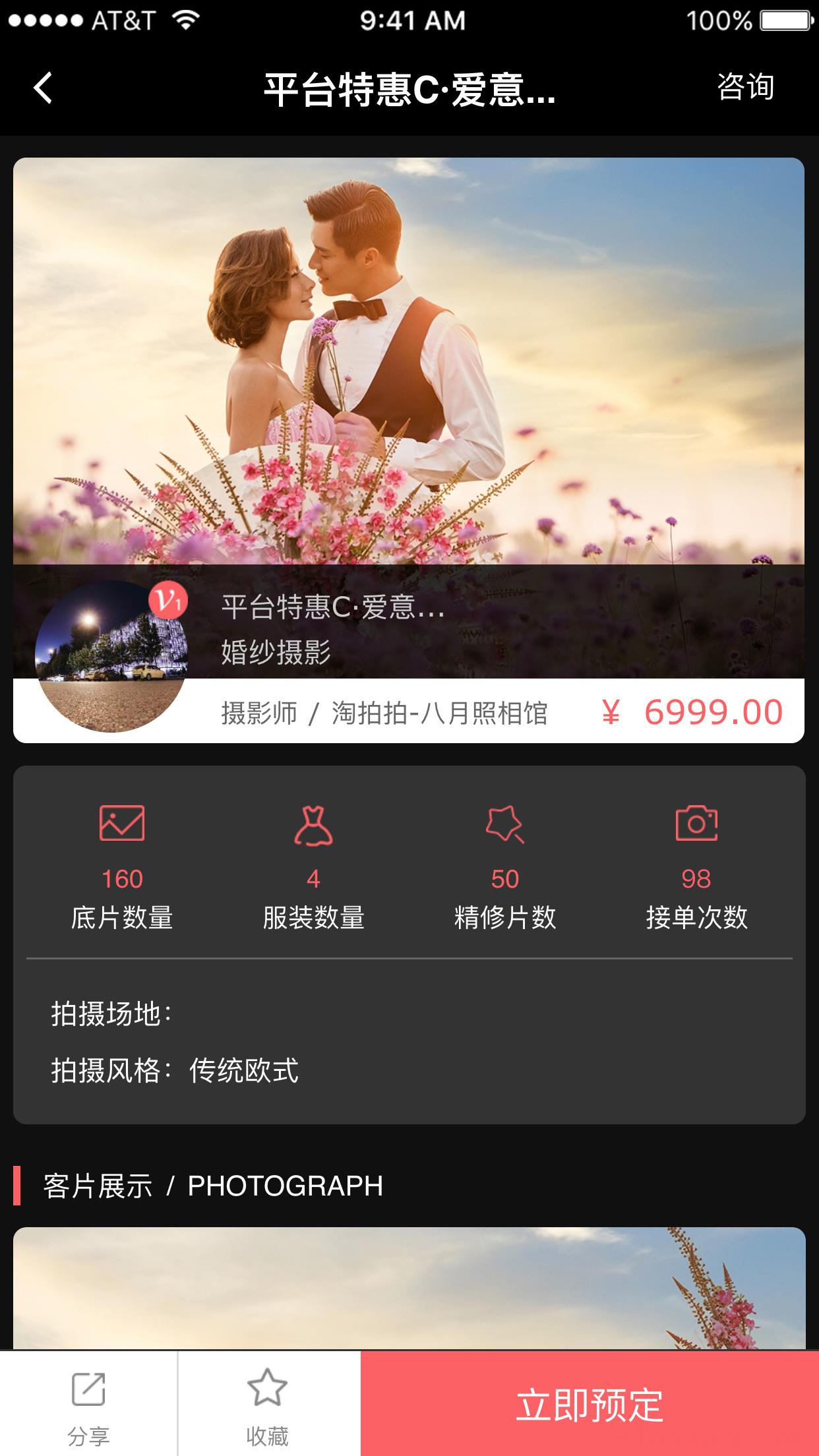Add package to 收藏 favorites
Image resolution: width=819 pixels, height=1456 pixels.
click(268, 1403)
